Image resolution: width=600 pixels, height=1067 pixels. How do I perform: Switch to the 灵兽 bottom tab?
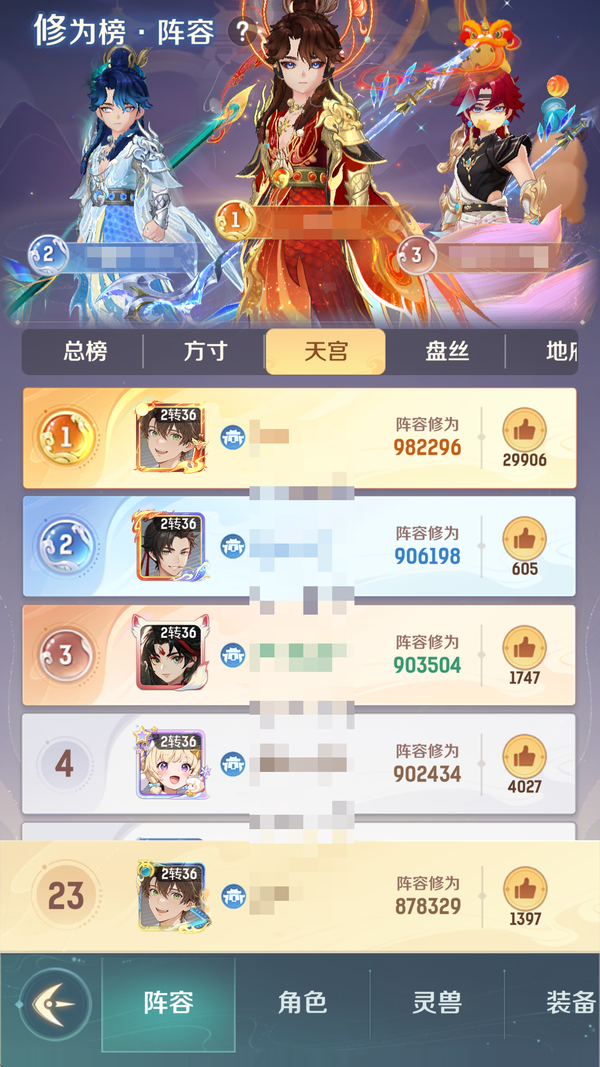coord(437,1003)
